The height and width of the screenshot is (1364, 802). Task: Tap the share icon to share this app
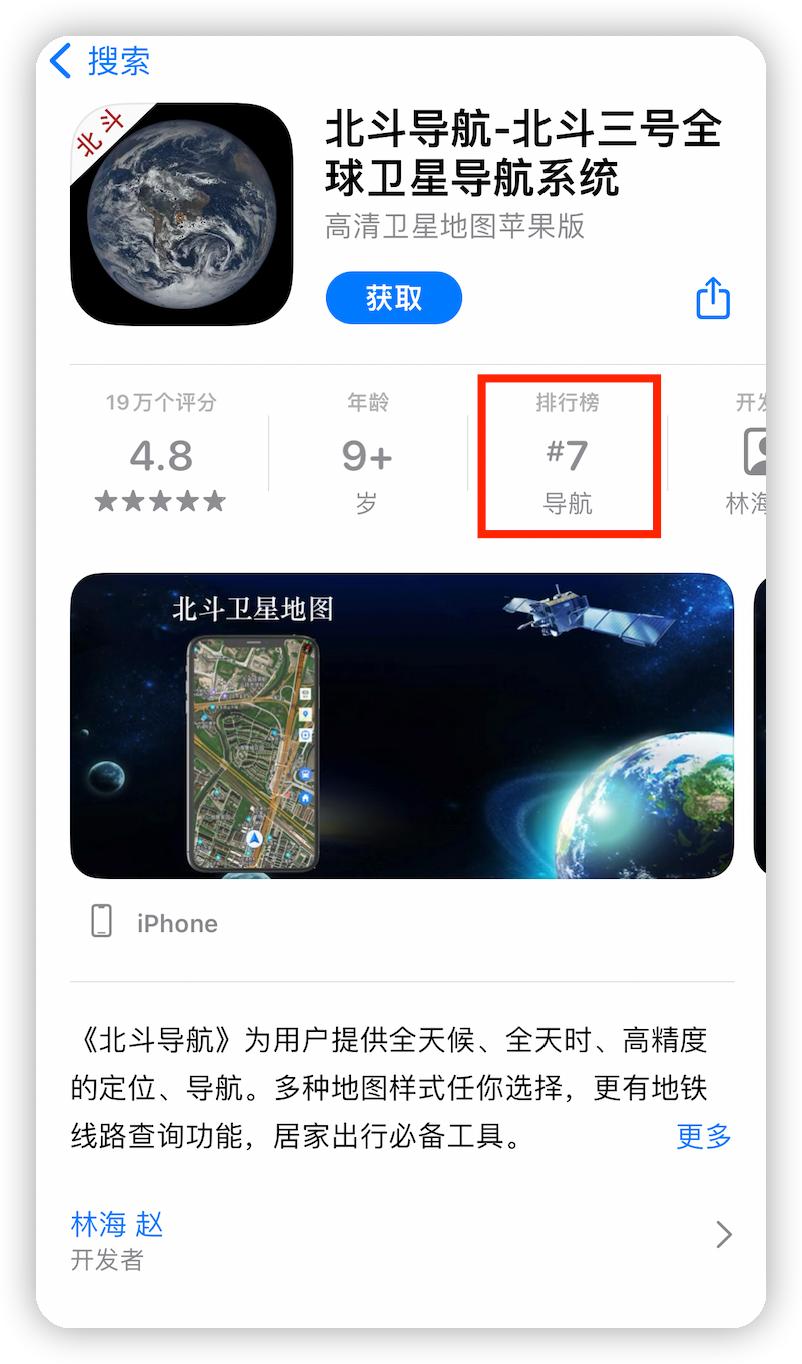(712, 298)
